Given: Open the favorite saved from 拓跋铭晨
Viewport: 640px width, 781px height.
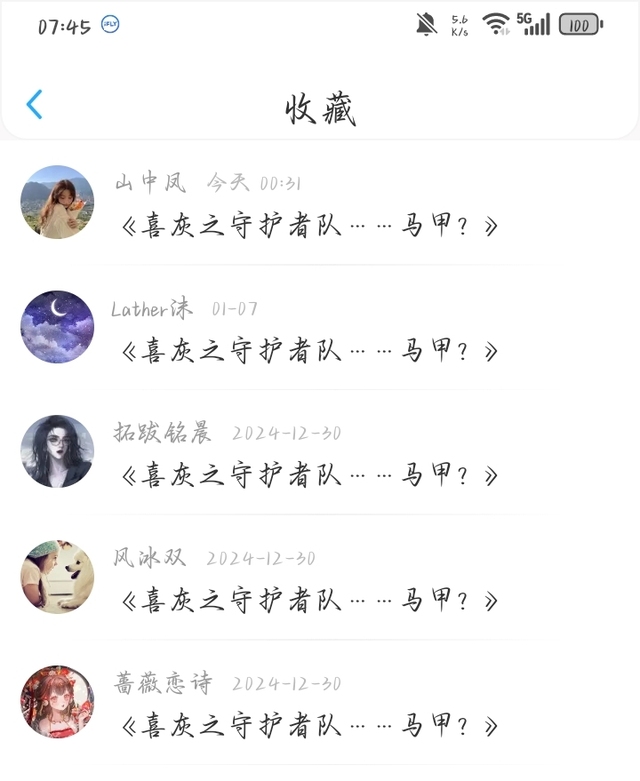Looking at the screenshot, I should tap(308, 475).
